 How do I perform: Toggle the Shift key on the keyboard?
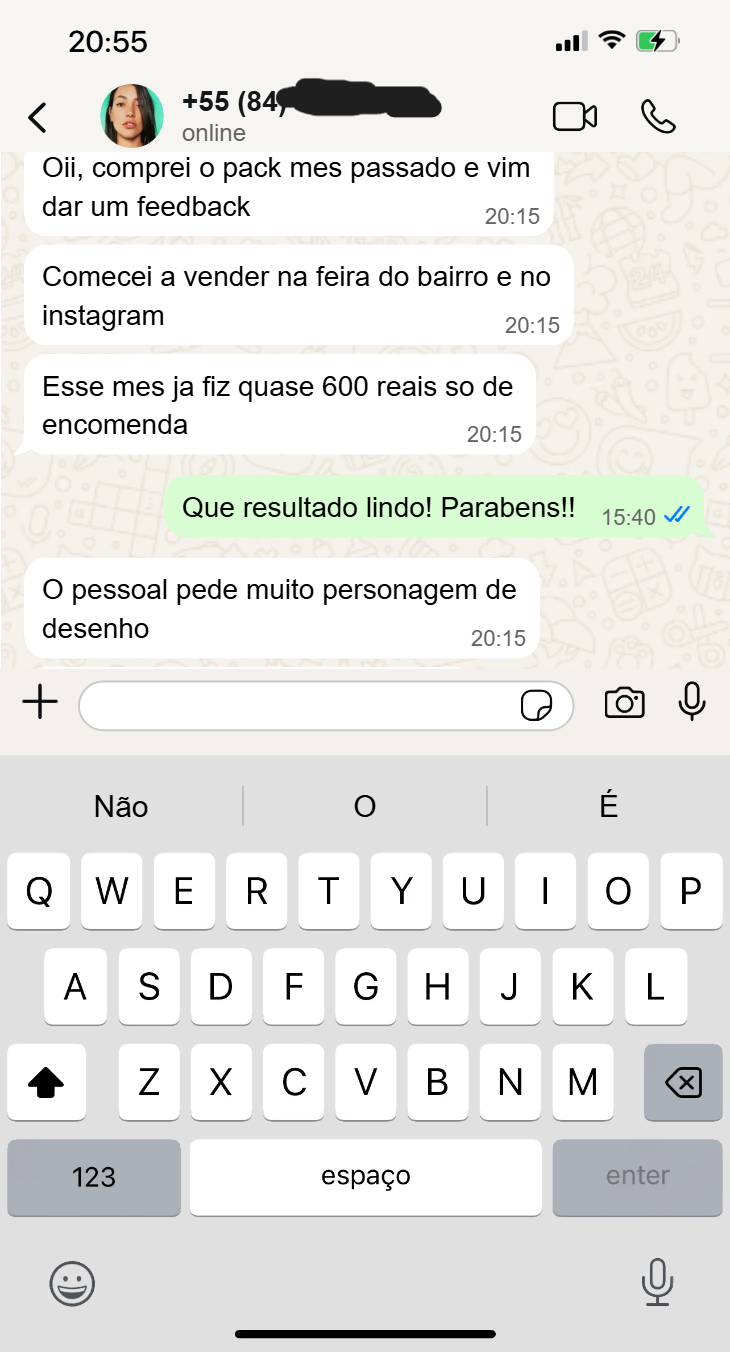pos(46,1082)
